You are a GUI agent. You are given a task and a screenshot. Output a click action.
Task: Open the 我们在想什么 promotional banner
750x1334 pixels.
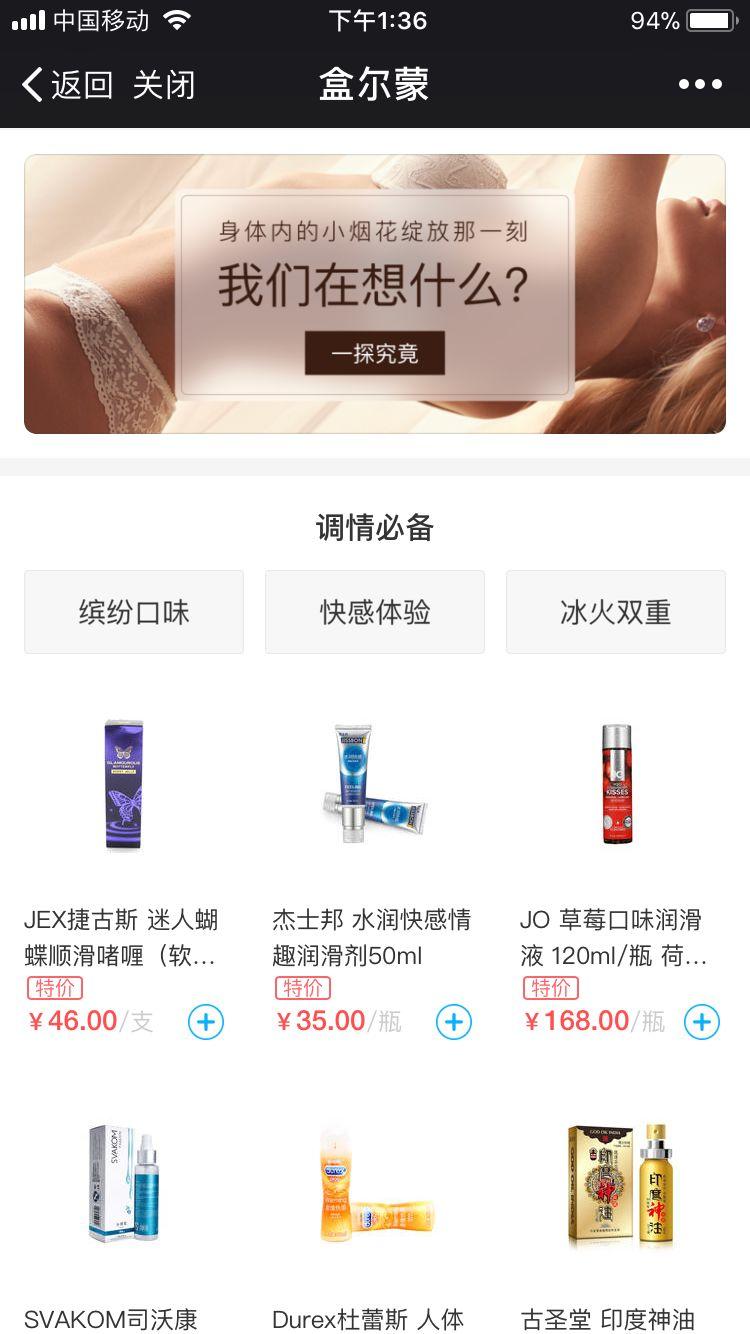(375, 294)
